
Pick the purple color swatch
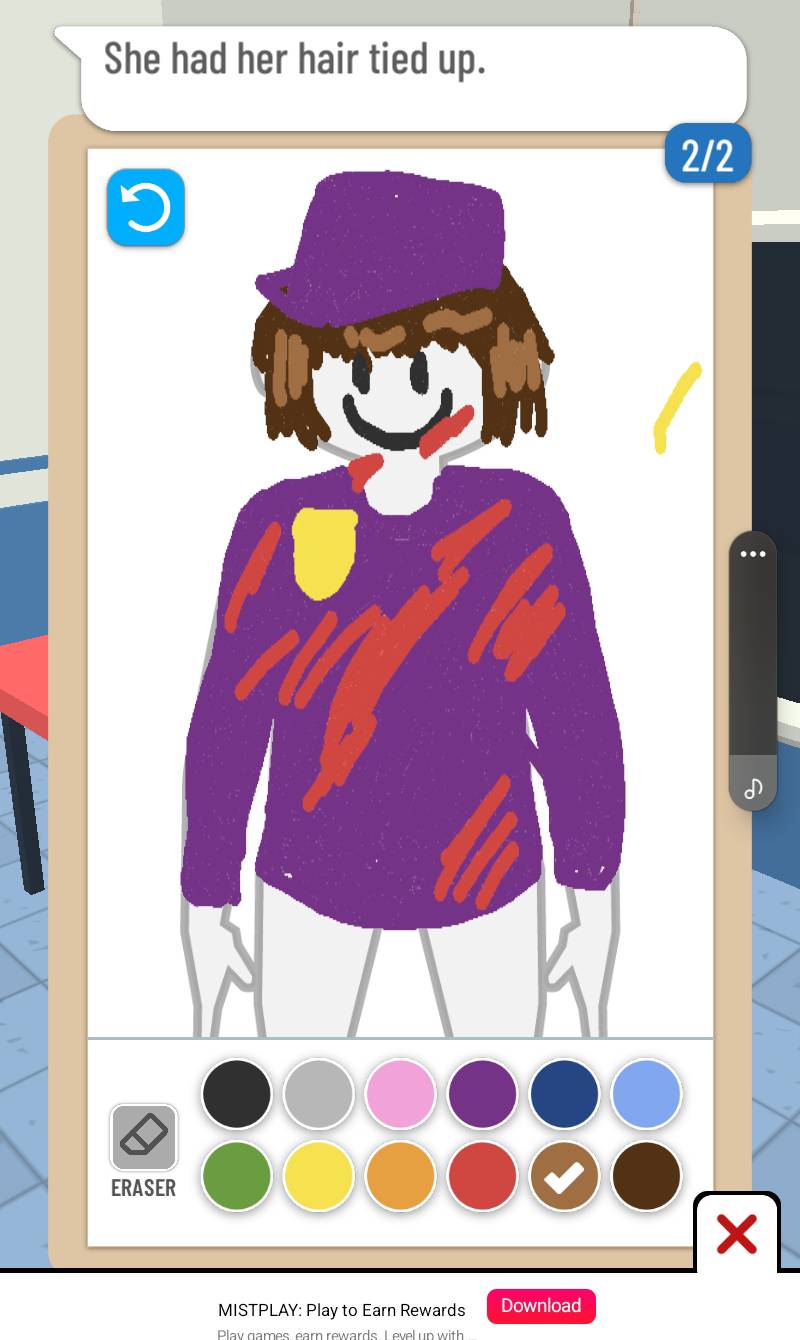(x=483, y=1094)
